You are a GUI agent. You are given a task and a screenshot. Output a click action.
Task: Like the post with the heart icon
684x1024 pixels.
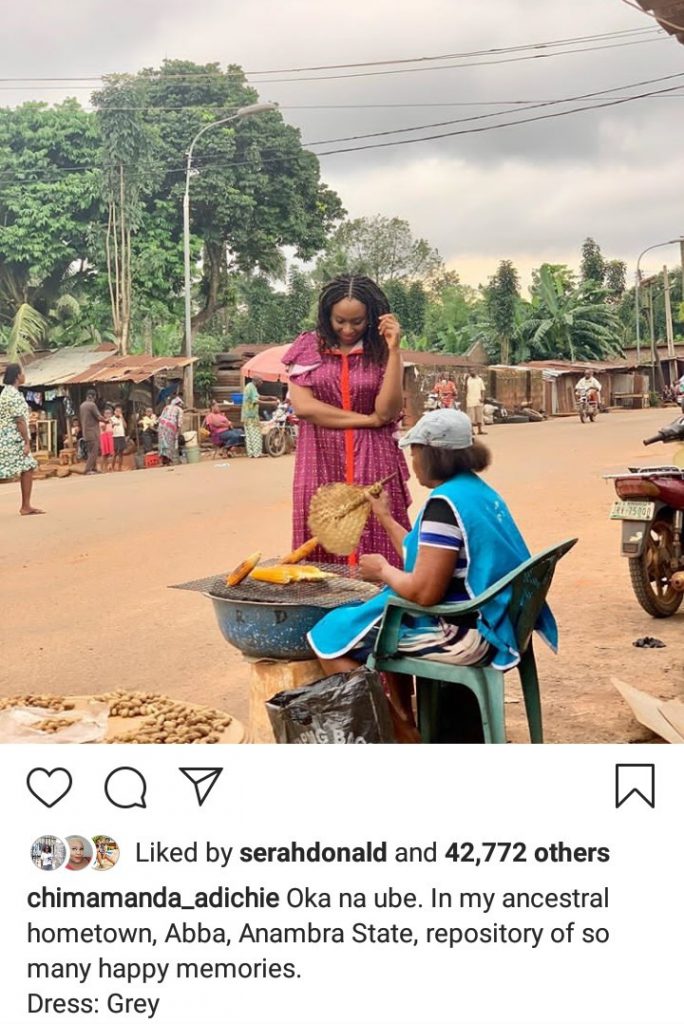tap(49, 787)
